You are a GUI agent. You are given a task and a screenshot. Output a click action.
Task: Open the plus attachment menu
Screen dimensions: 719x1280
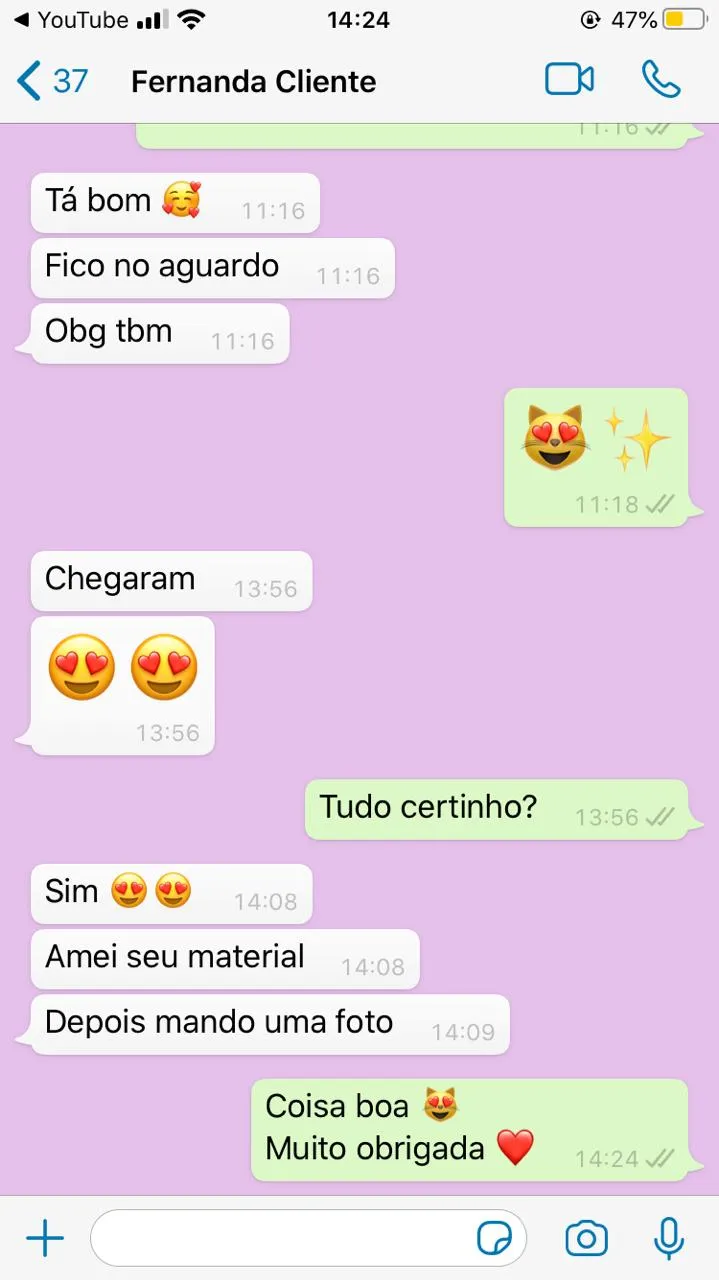click(45, 1239)
